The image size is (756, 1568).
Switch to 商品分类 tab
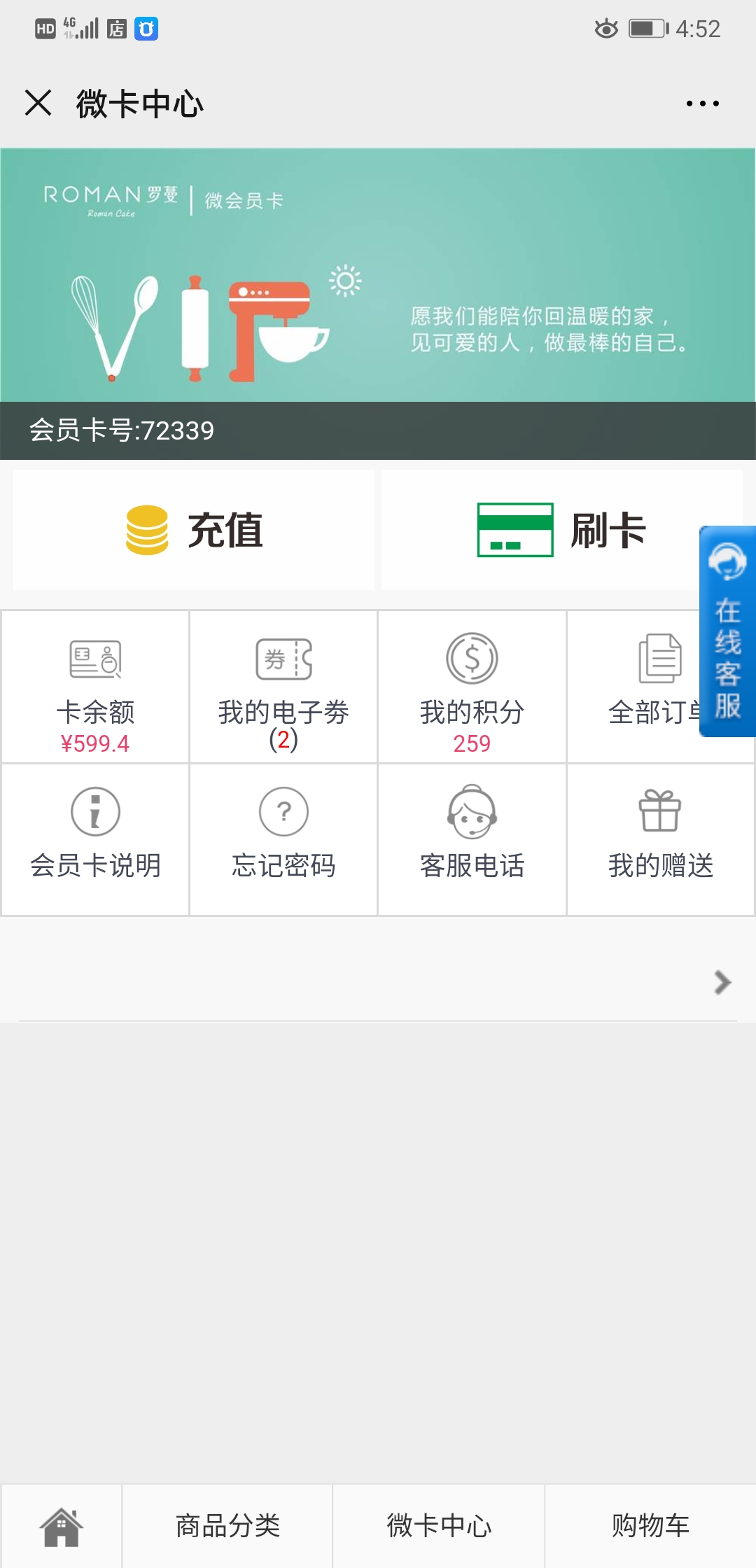tap(227, 1526)
